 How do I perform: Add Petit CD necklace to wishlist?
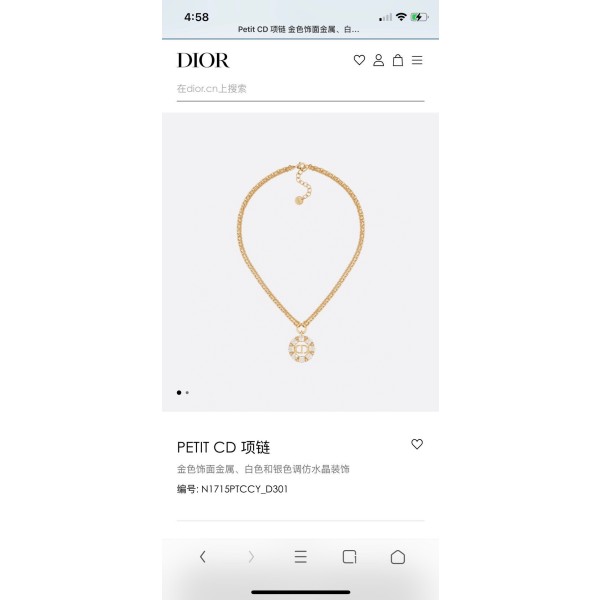click(417, 444)
